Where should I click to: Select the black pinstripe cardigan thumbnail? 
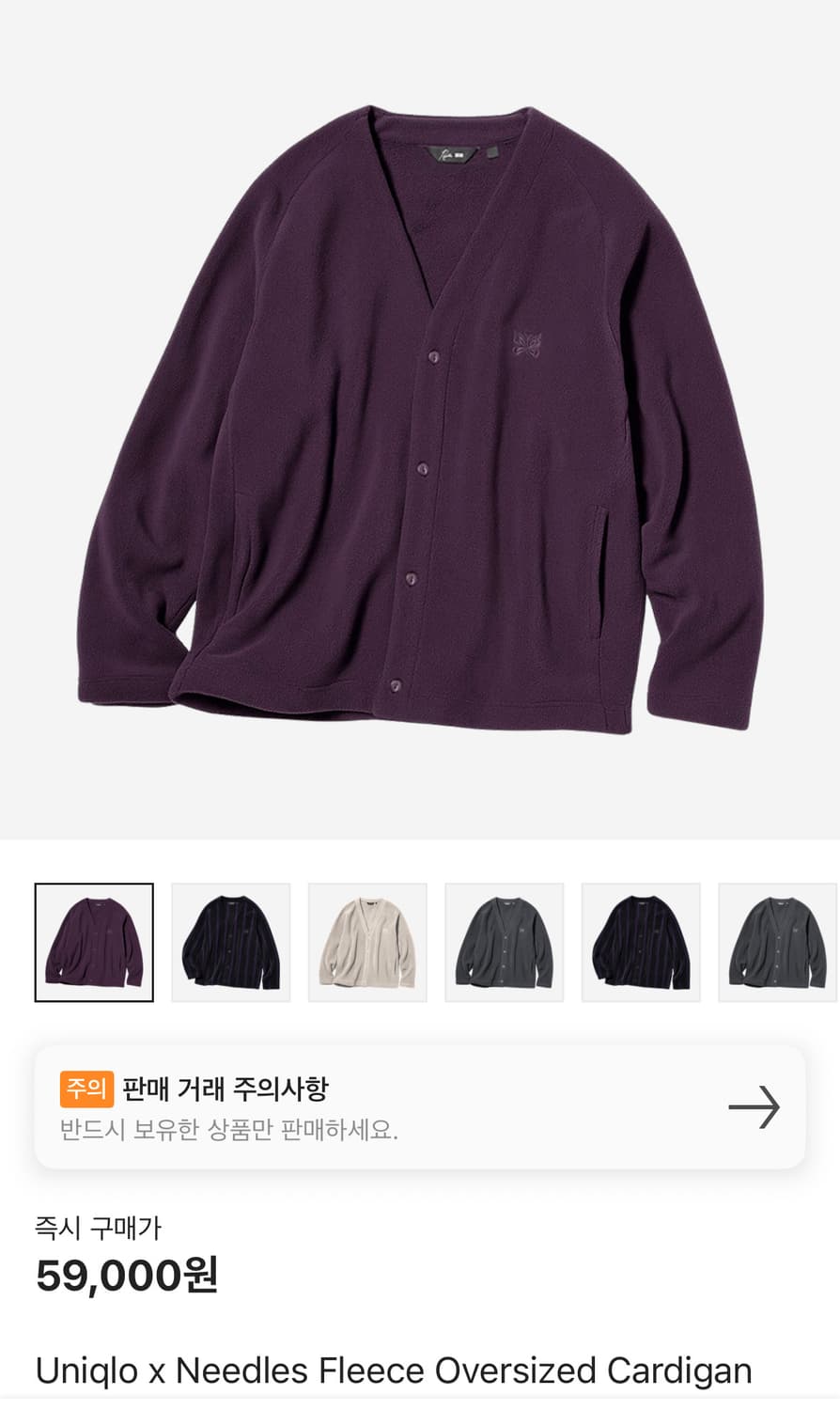point(641,942)
